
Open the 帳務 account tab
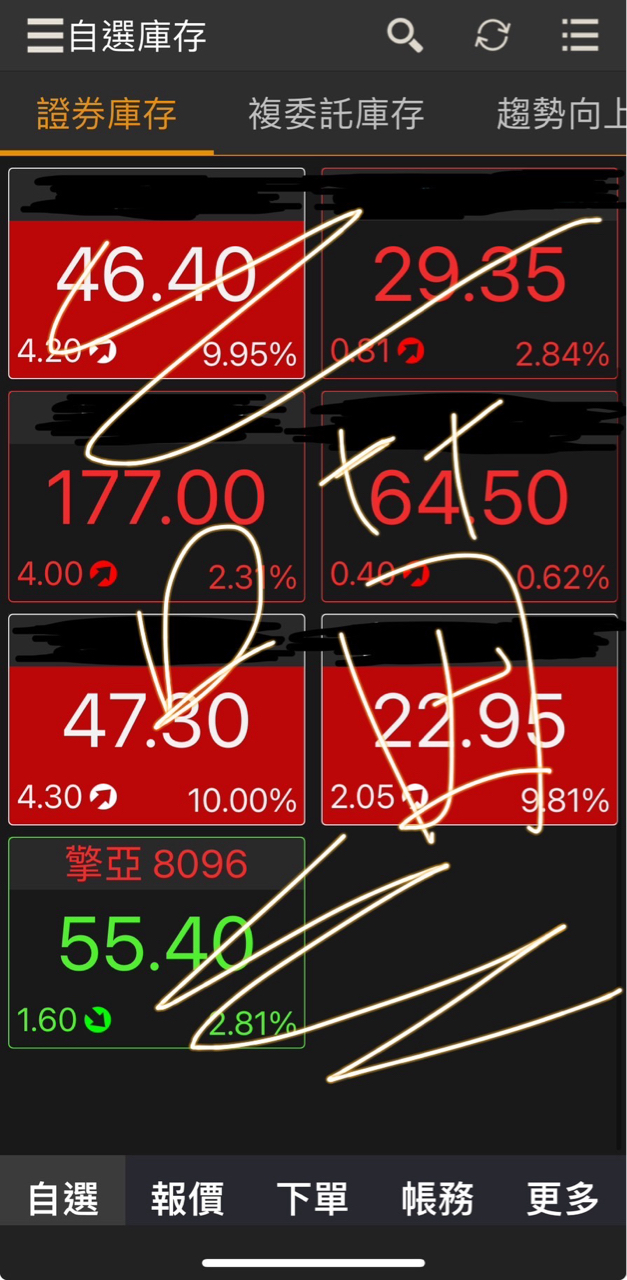pos(437,1196)
